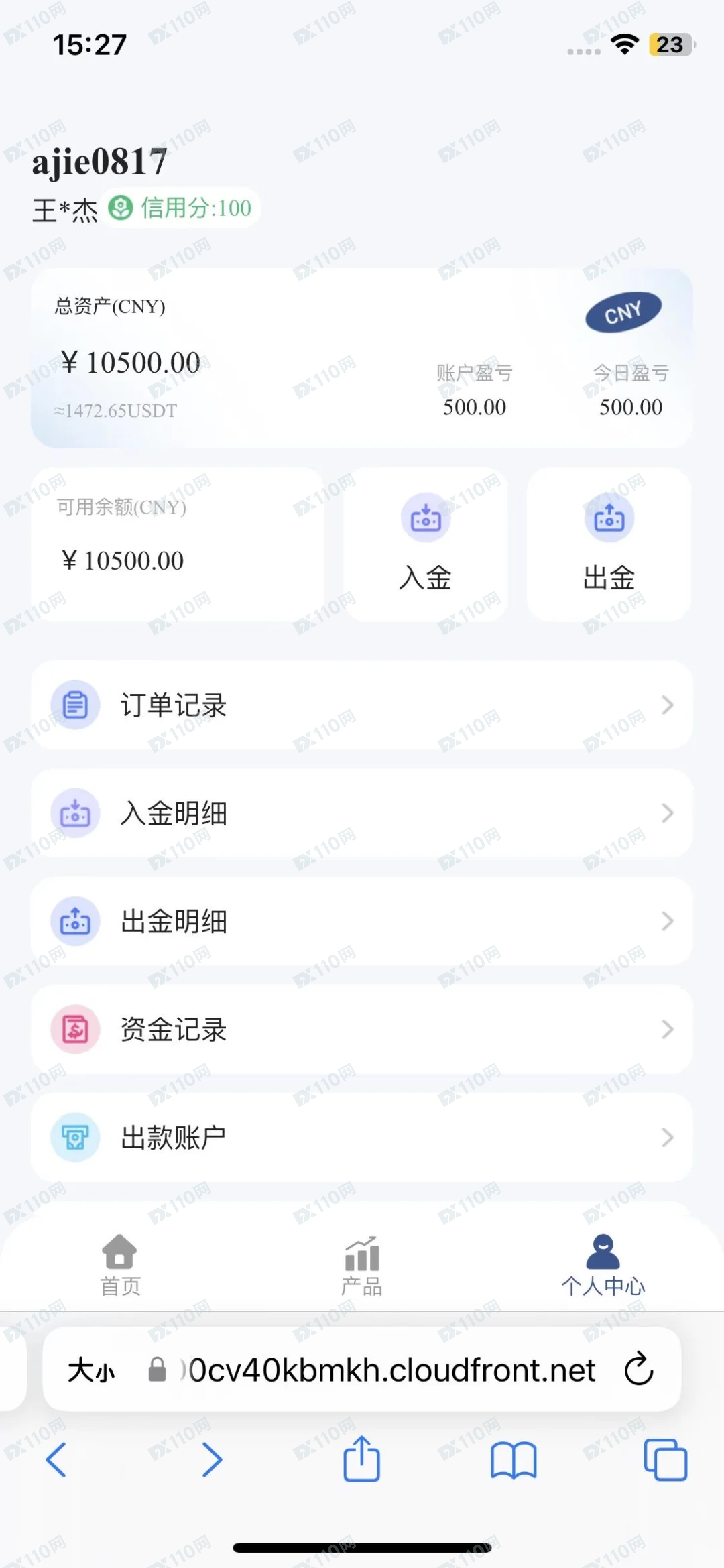This screenshot has height=1568, width=724.
Task: Go forward in the browser
Action: coord(212,1459)
